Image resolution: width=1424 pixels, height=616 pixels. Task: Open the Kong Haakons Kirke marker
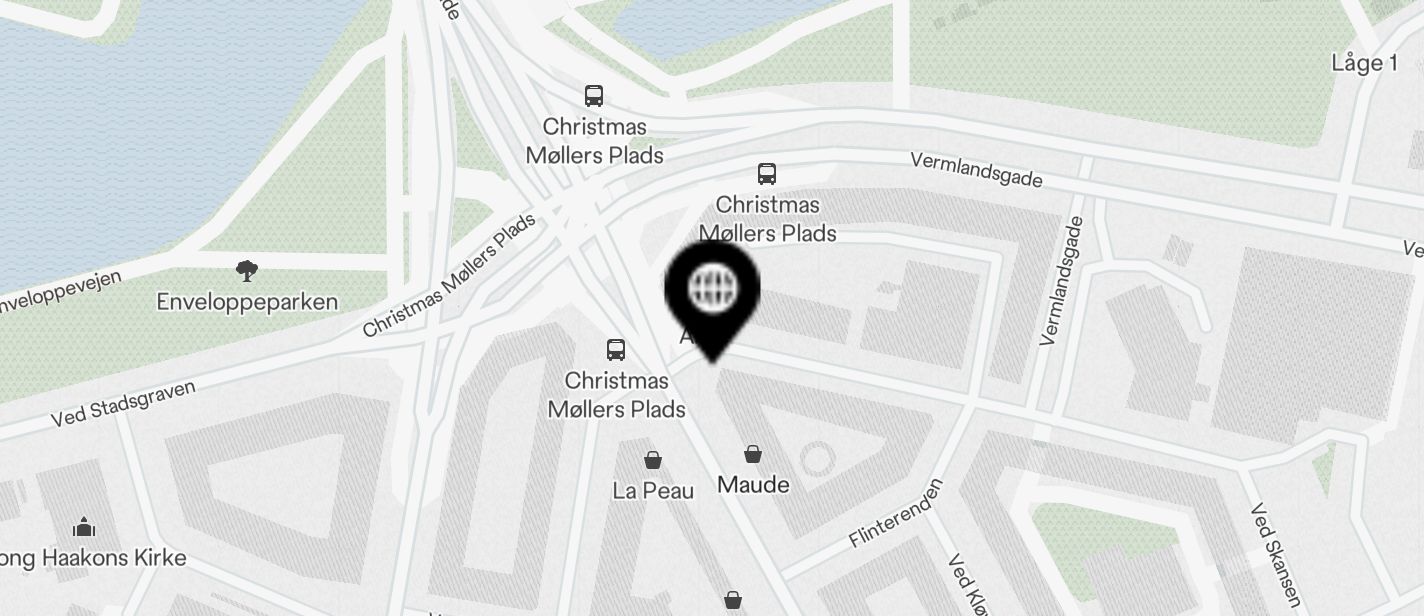[84, 527]
